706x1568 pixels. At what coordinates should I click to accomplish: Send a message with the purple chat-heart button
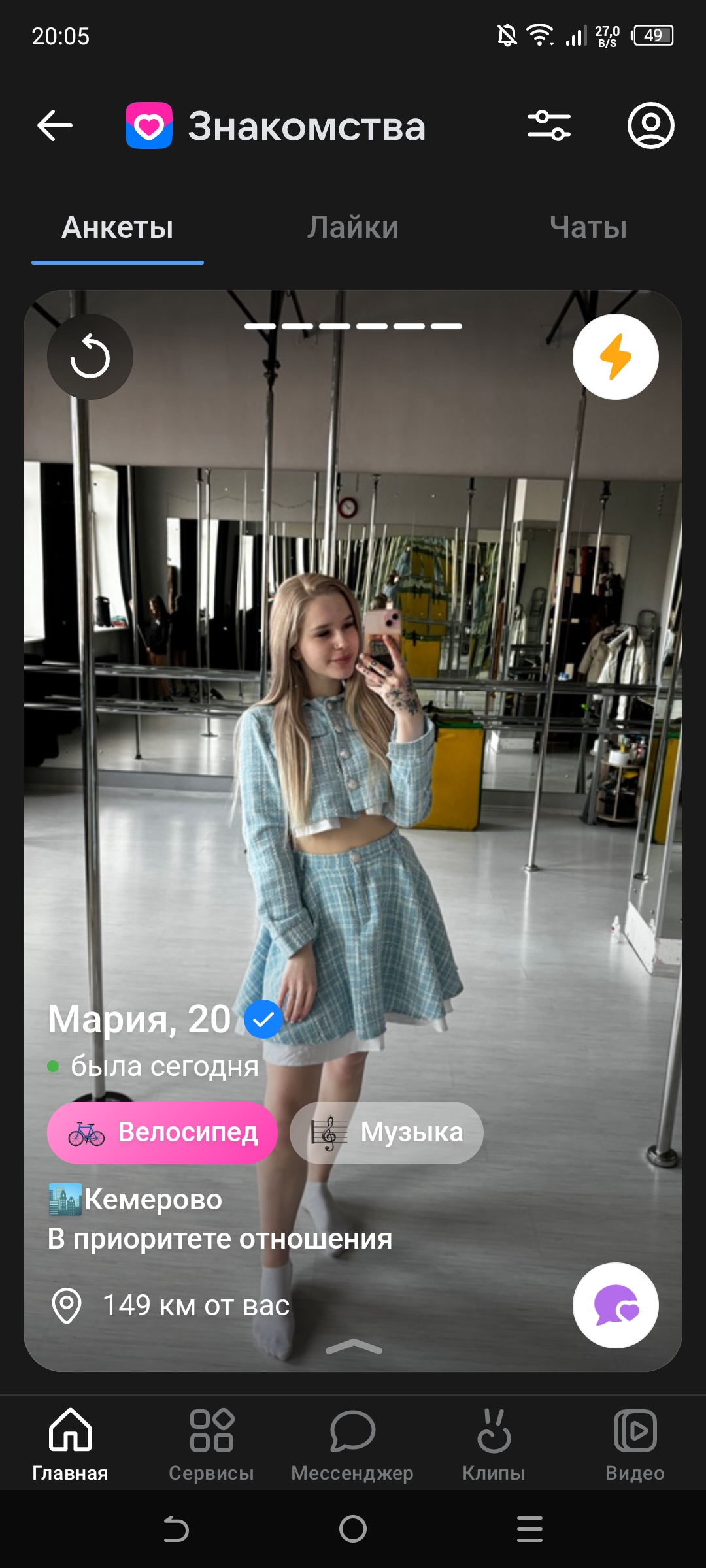[616, 1305]
